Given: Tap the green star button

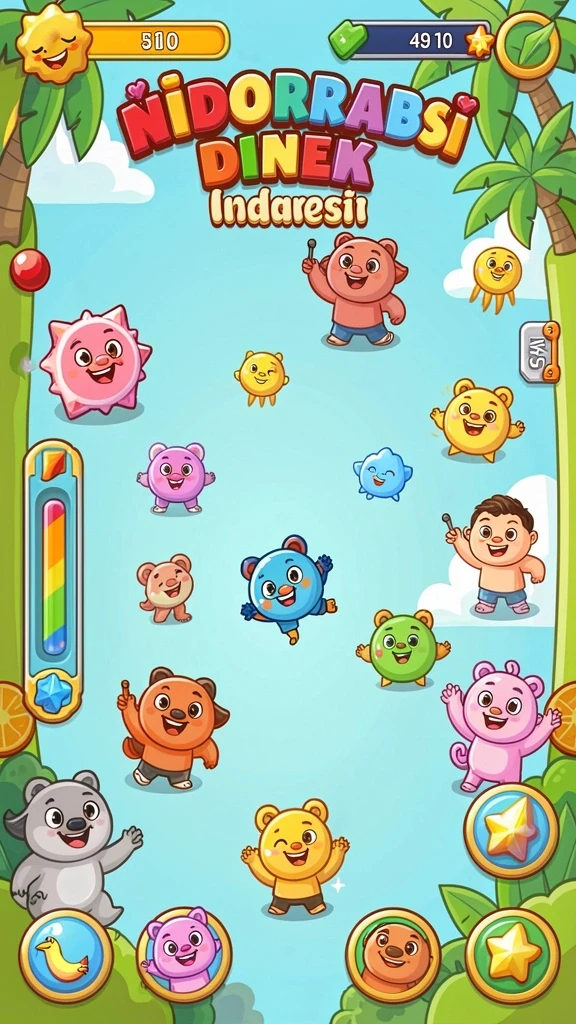Looking at the screenshot, I should (x=513, y=955).
